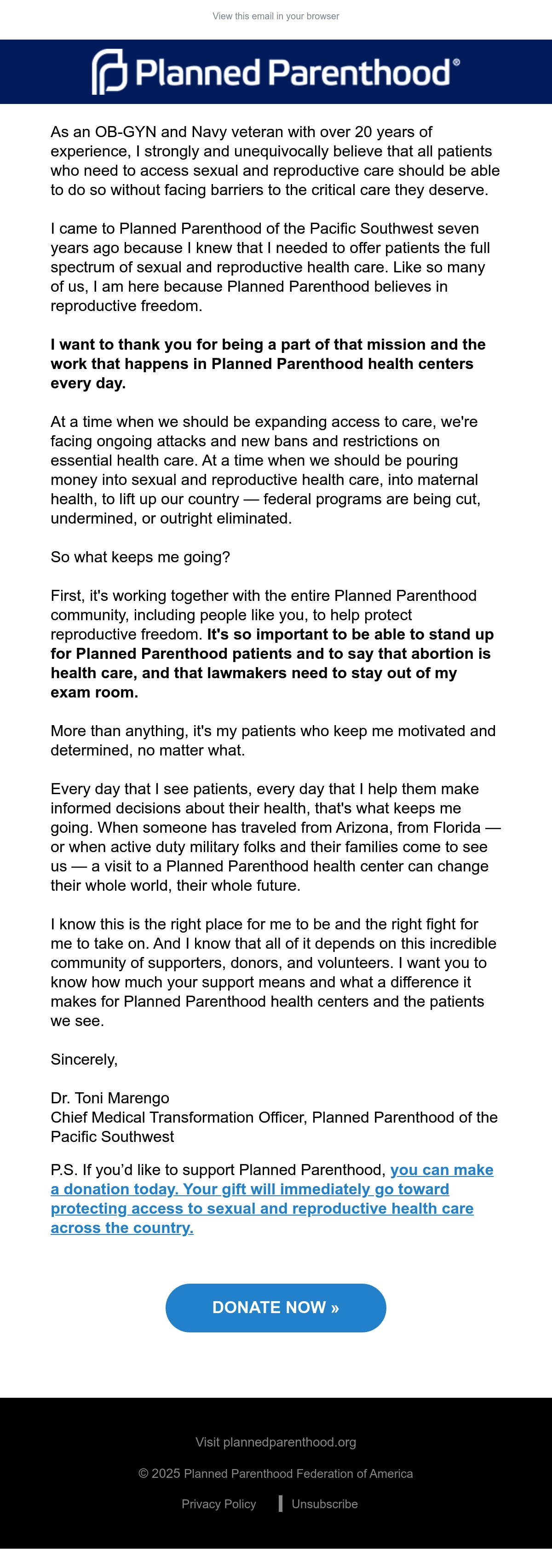Visit plannedparenthood.org from the footer
This screenshot has width=552, height=1568.
(276, 1442)
